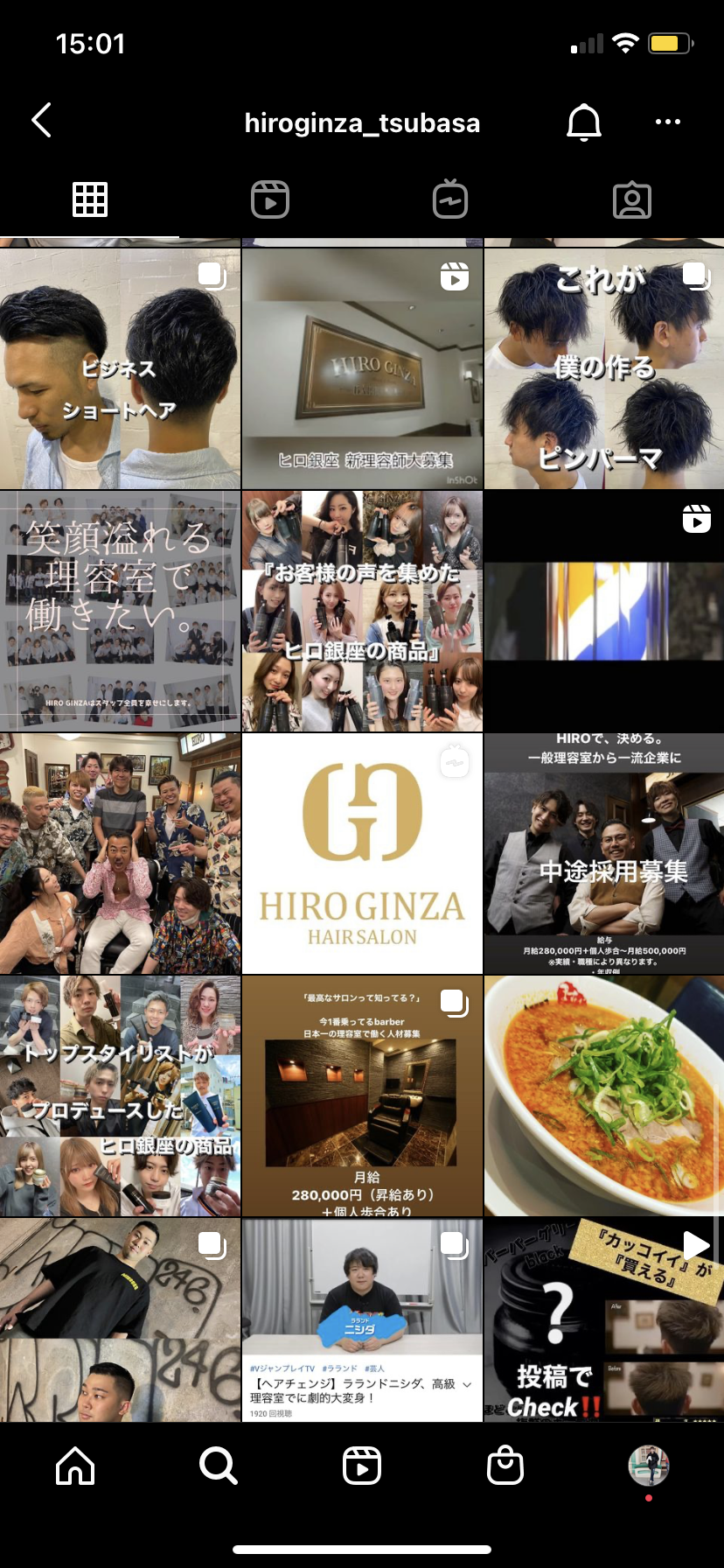Open the 投稿でCheck video post

click(604, 1319)
